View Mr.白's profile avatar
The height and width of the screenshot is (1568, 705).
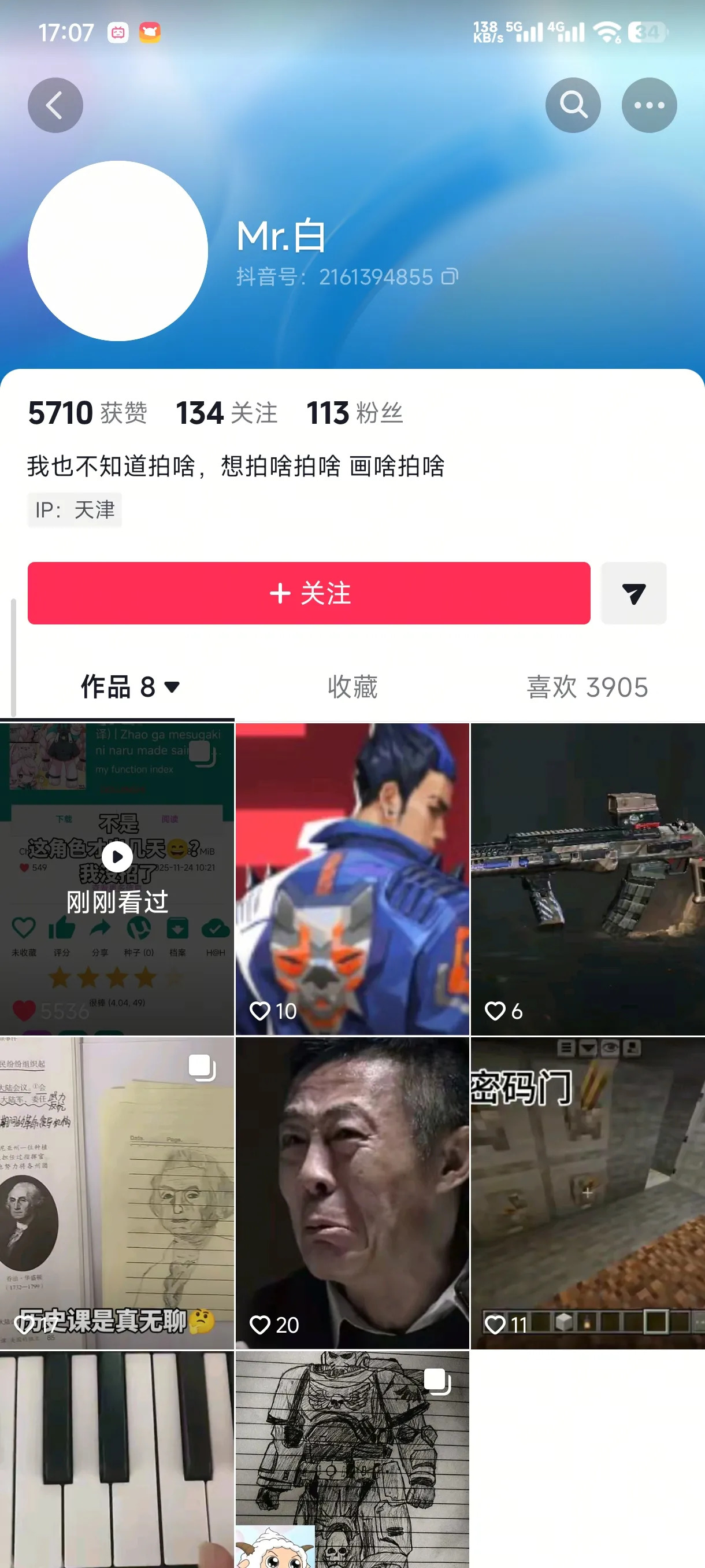coord(117,251)
